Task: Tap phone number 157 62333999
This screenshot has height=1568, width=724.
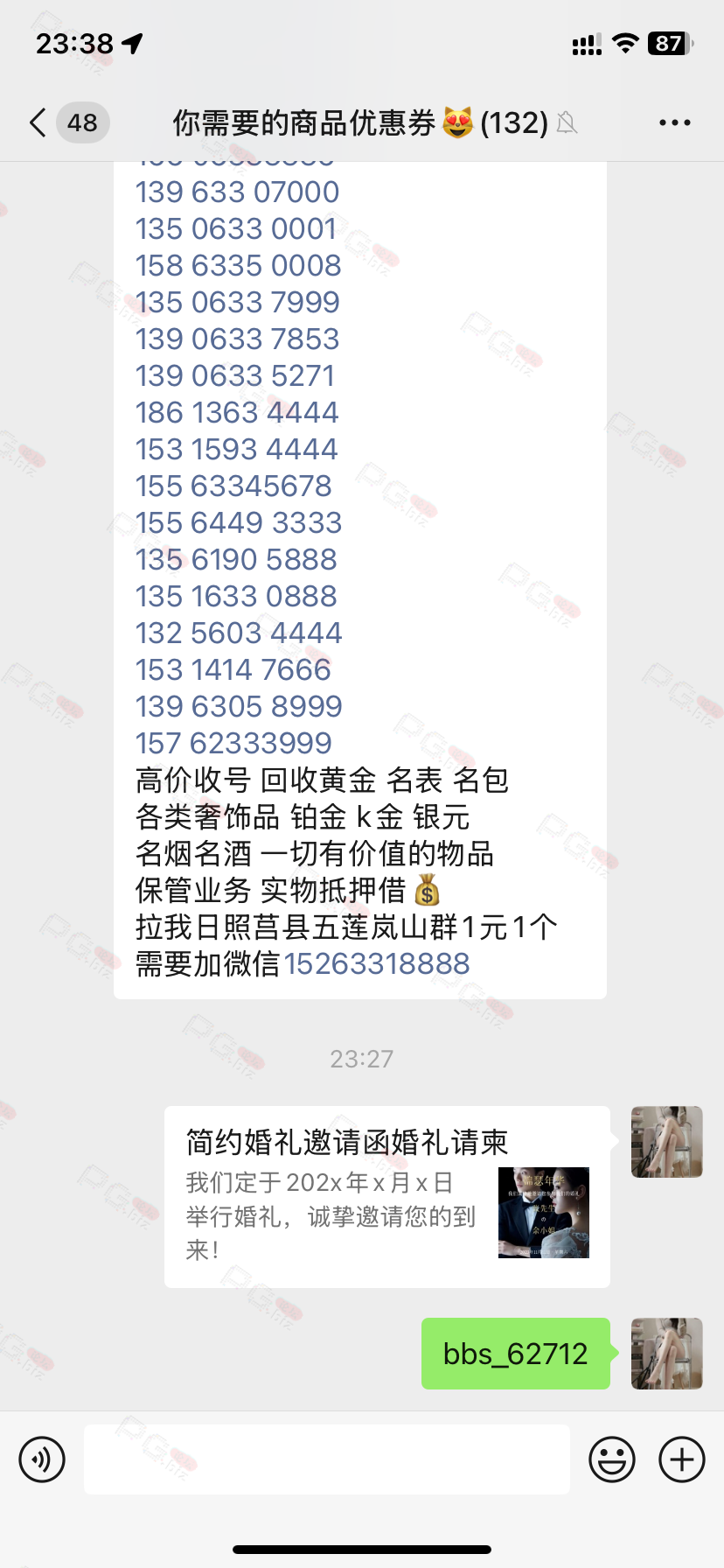Action: (233, 744)
